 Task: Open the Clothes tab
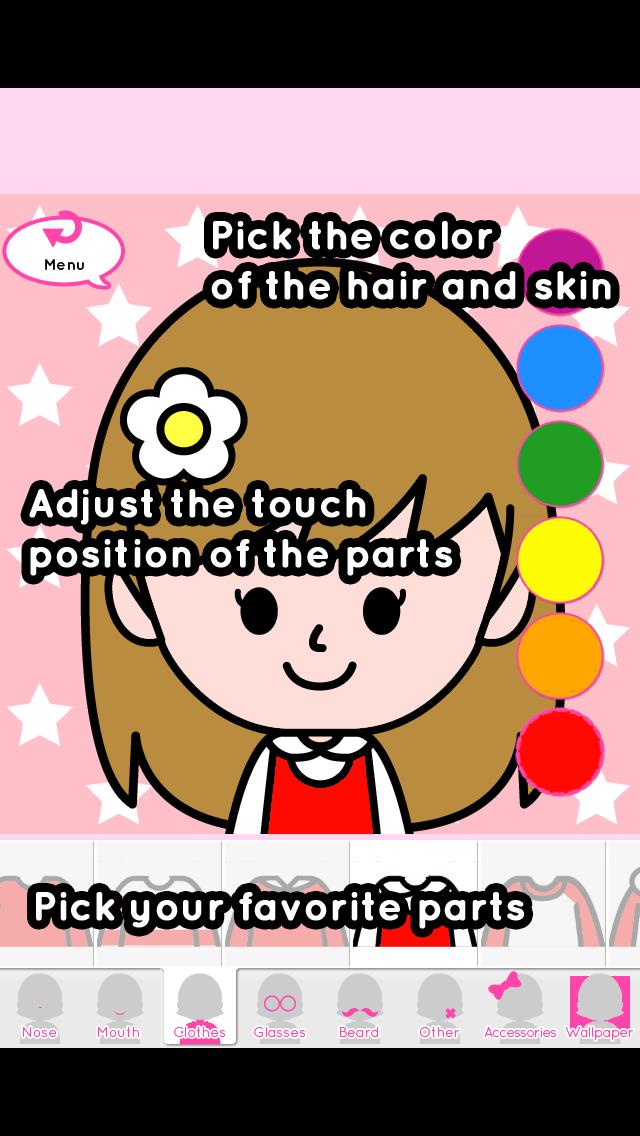[200, 1008]
